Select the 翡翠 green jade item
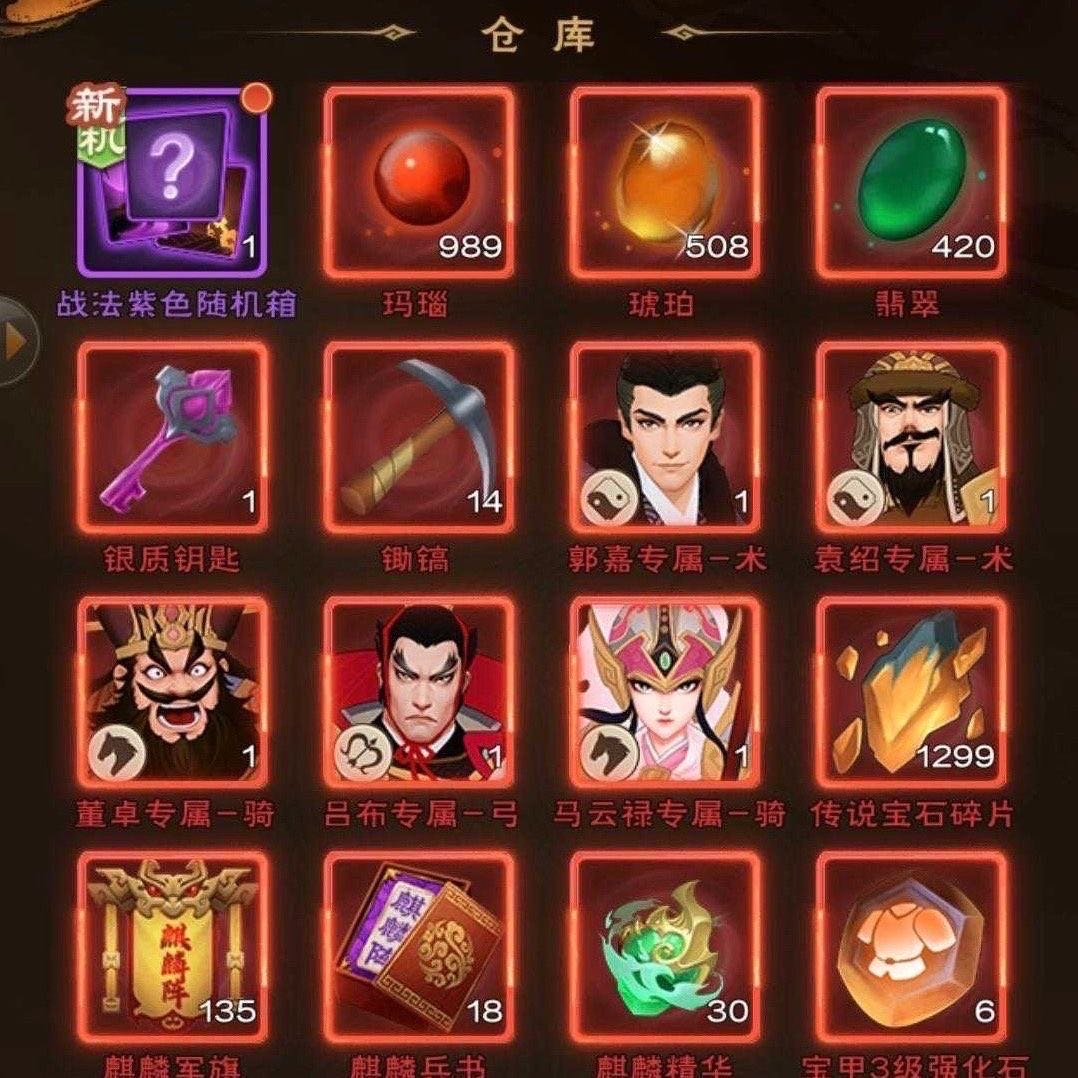 click(912, 182)
